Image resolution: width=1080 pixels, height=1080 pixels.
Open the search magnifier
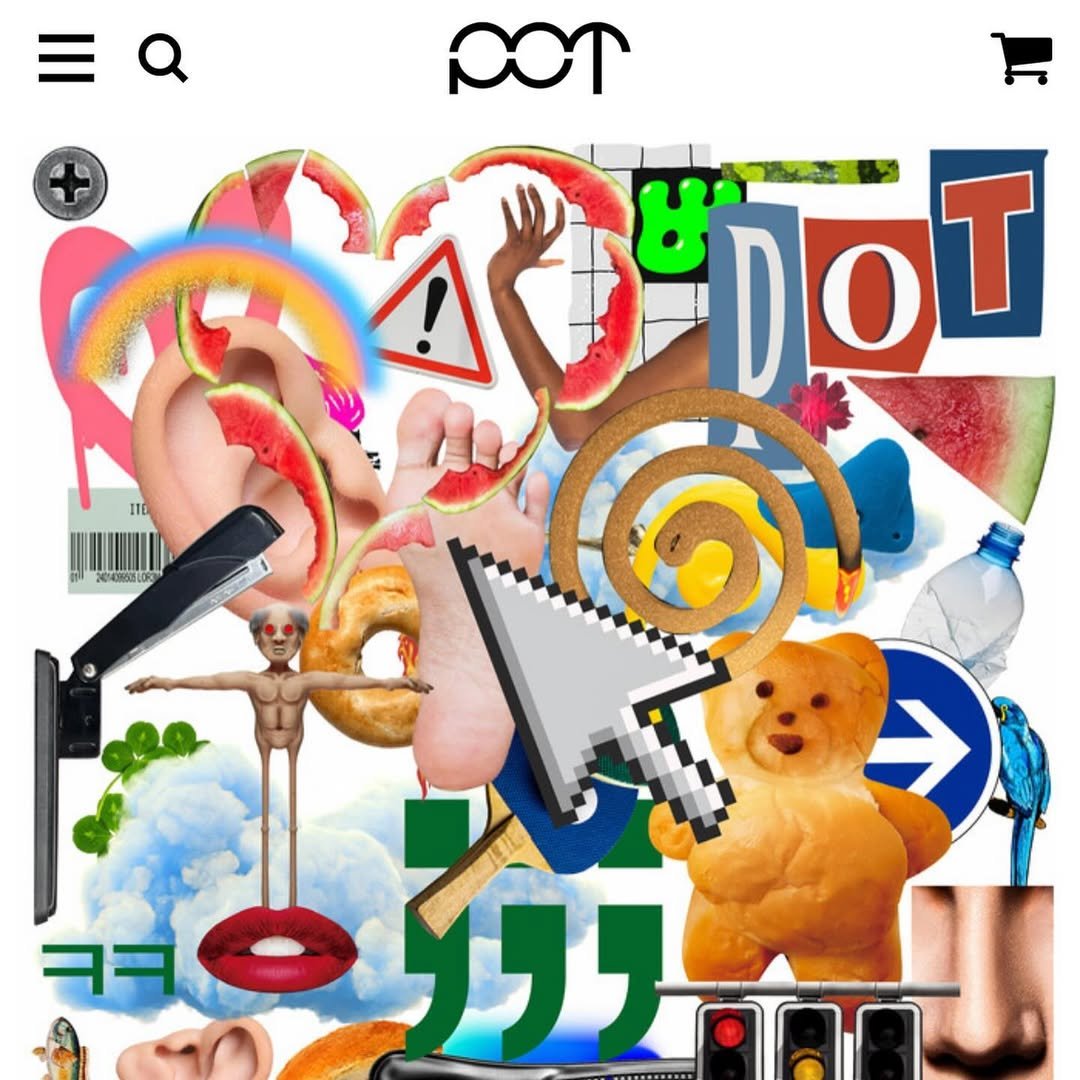pyautogui.click(x=162, y=58)
